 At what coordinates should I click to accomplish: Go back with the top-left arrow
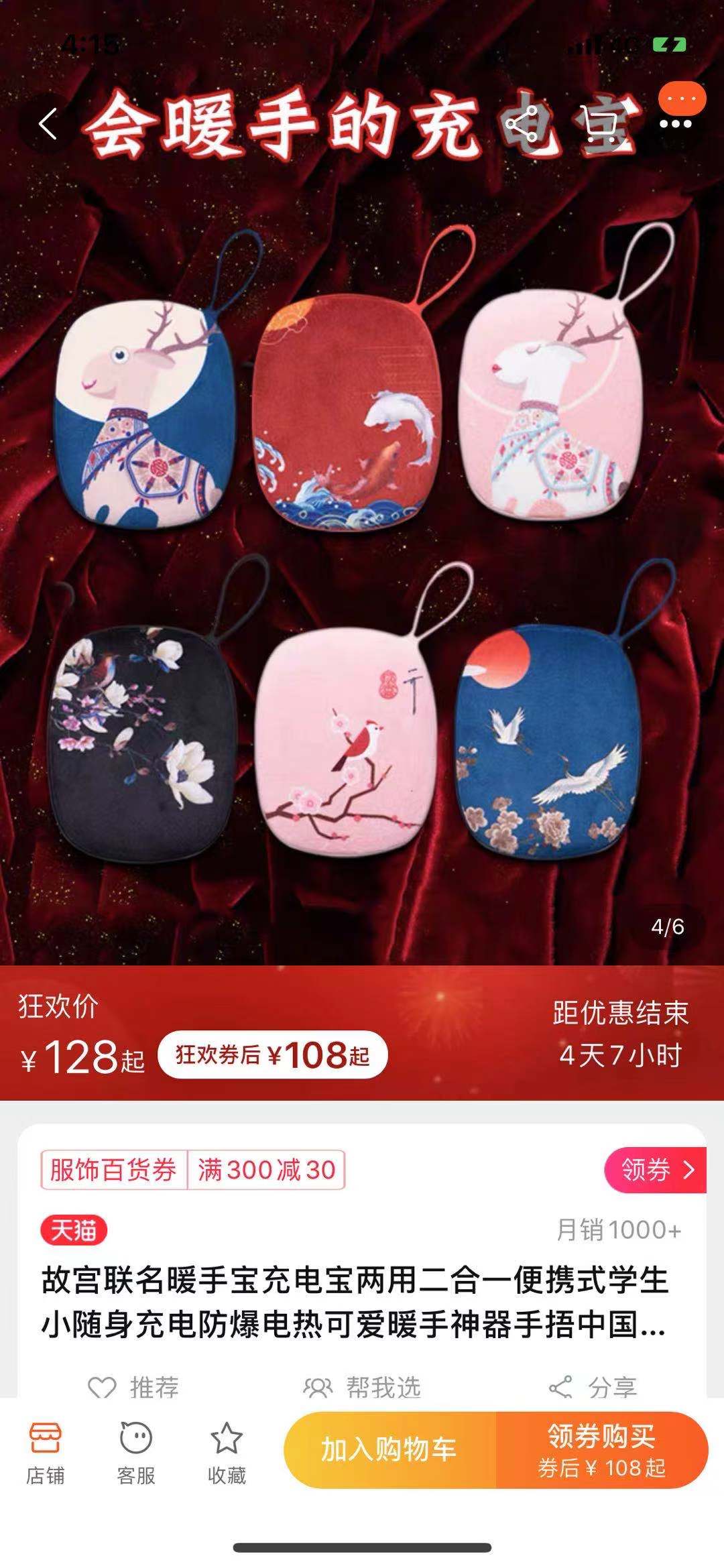tap(48, 124)
